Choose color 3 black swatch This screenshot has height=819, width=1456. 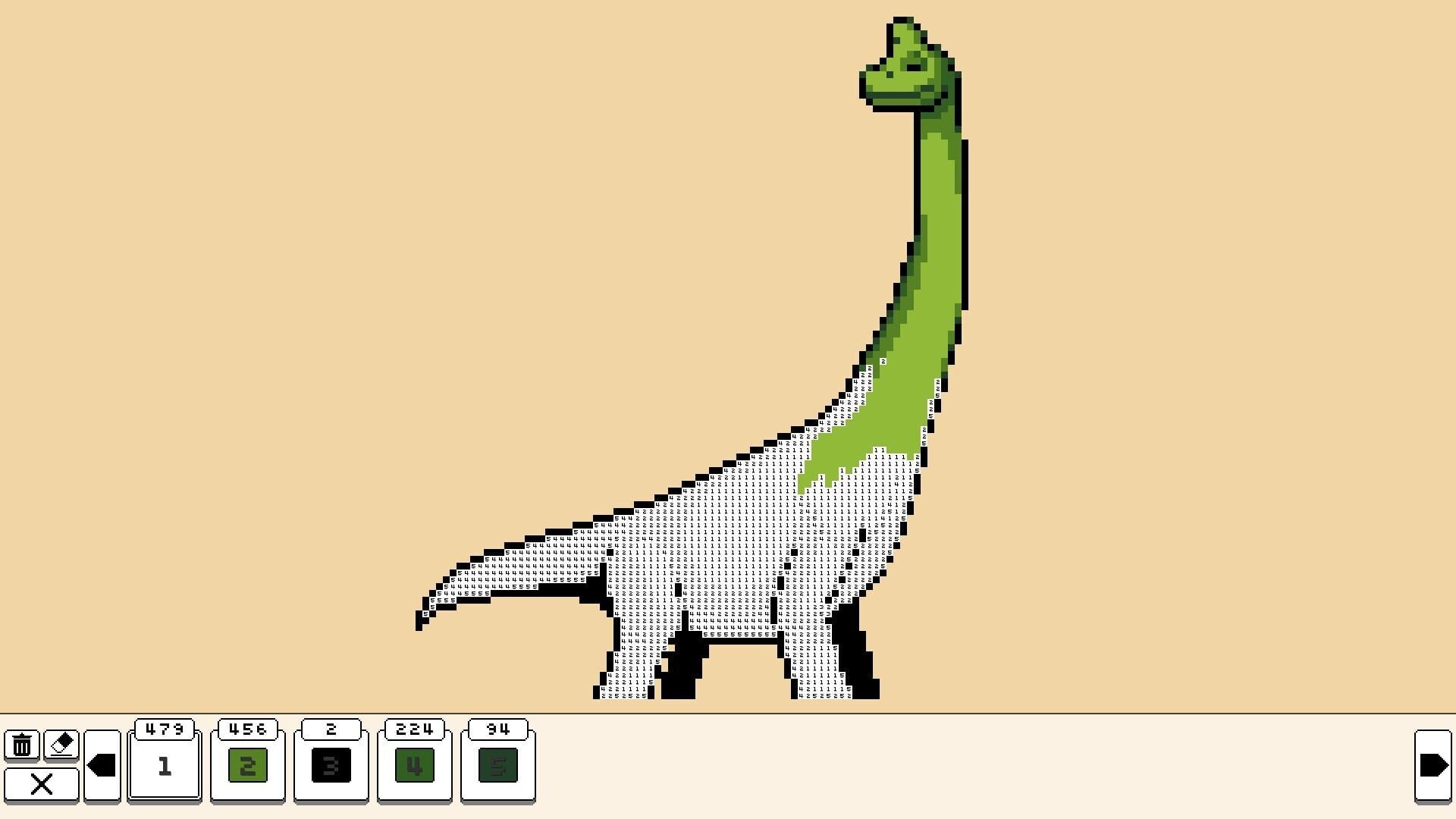point(331,766)
